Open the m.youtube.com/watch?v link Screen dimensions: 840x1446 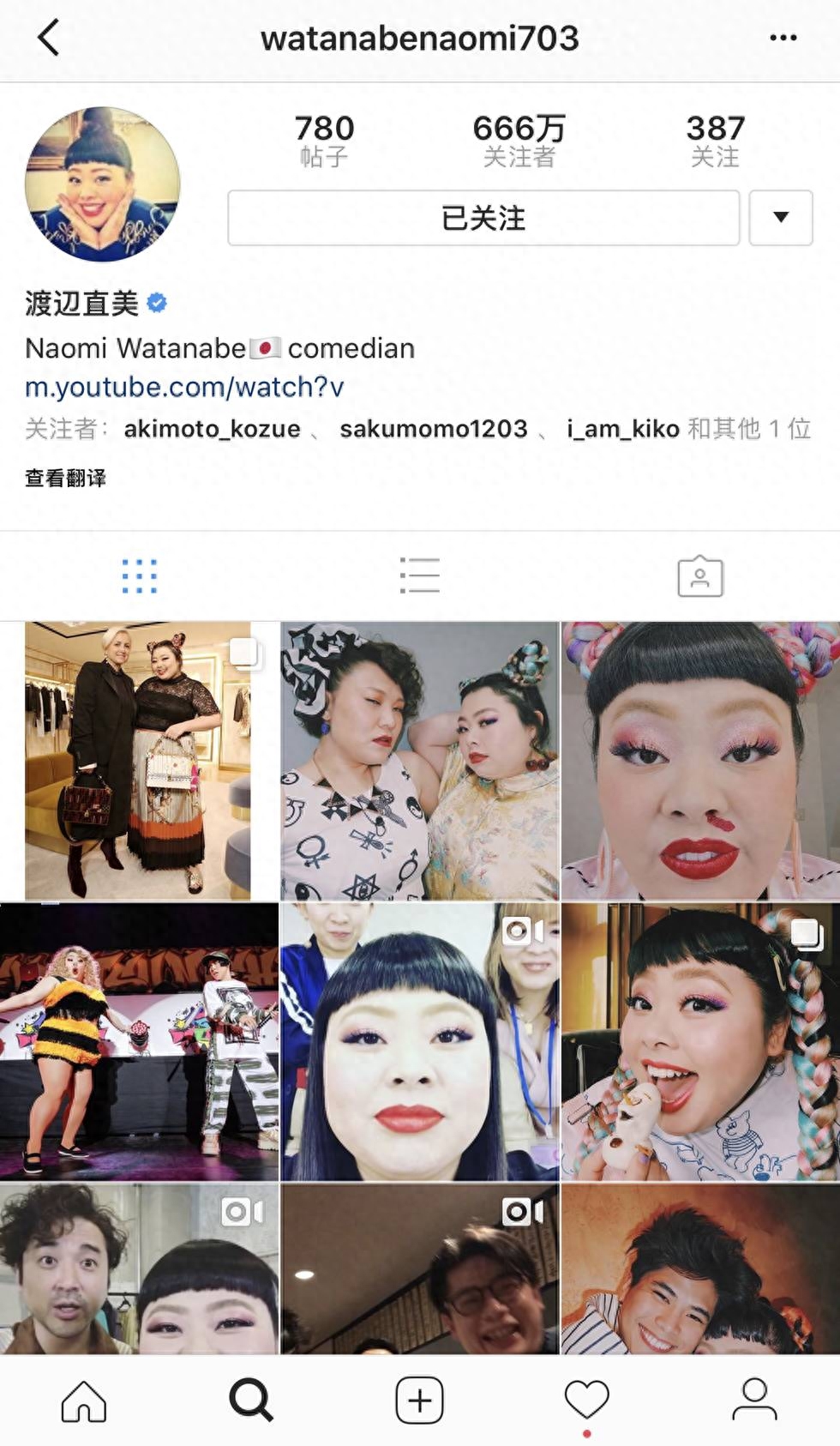click(184, 387)
